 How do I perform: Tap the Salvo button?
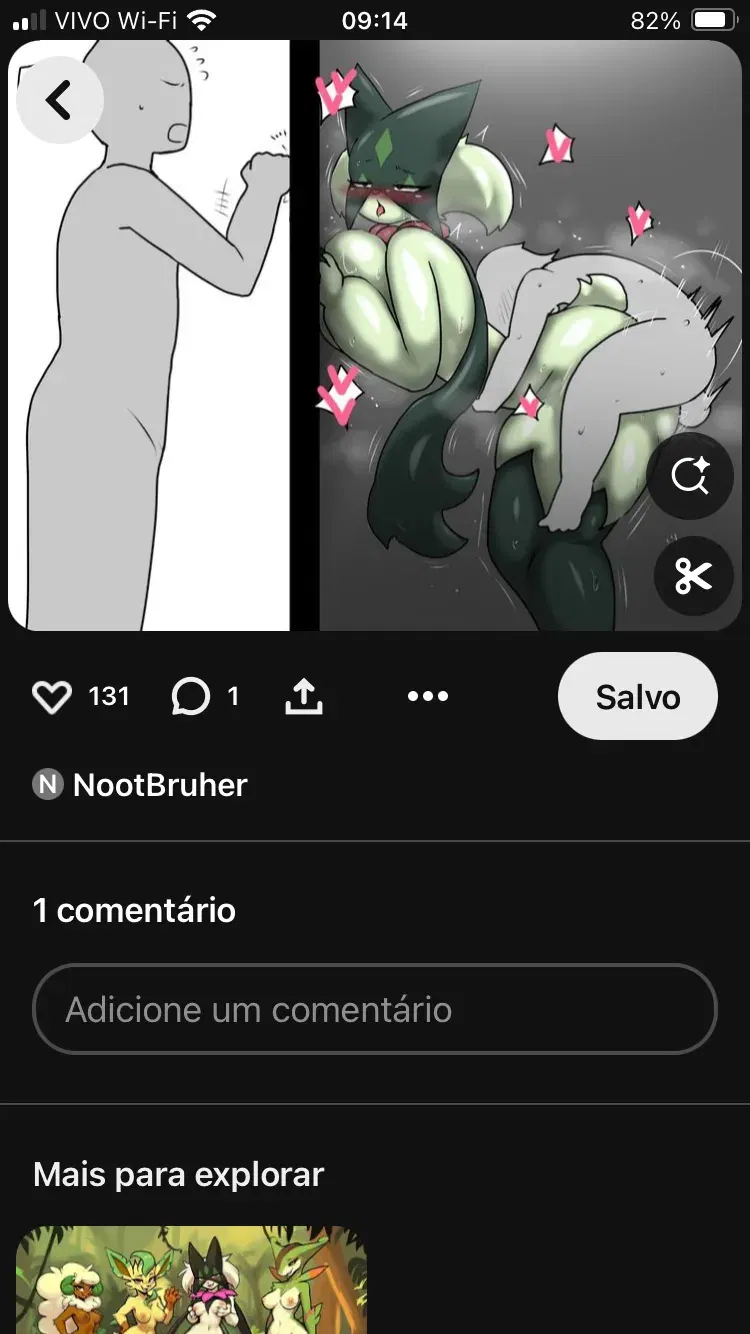(638, 697)
